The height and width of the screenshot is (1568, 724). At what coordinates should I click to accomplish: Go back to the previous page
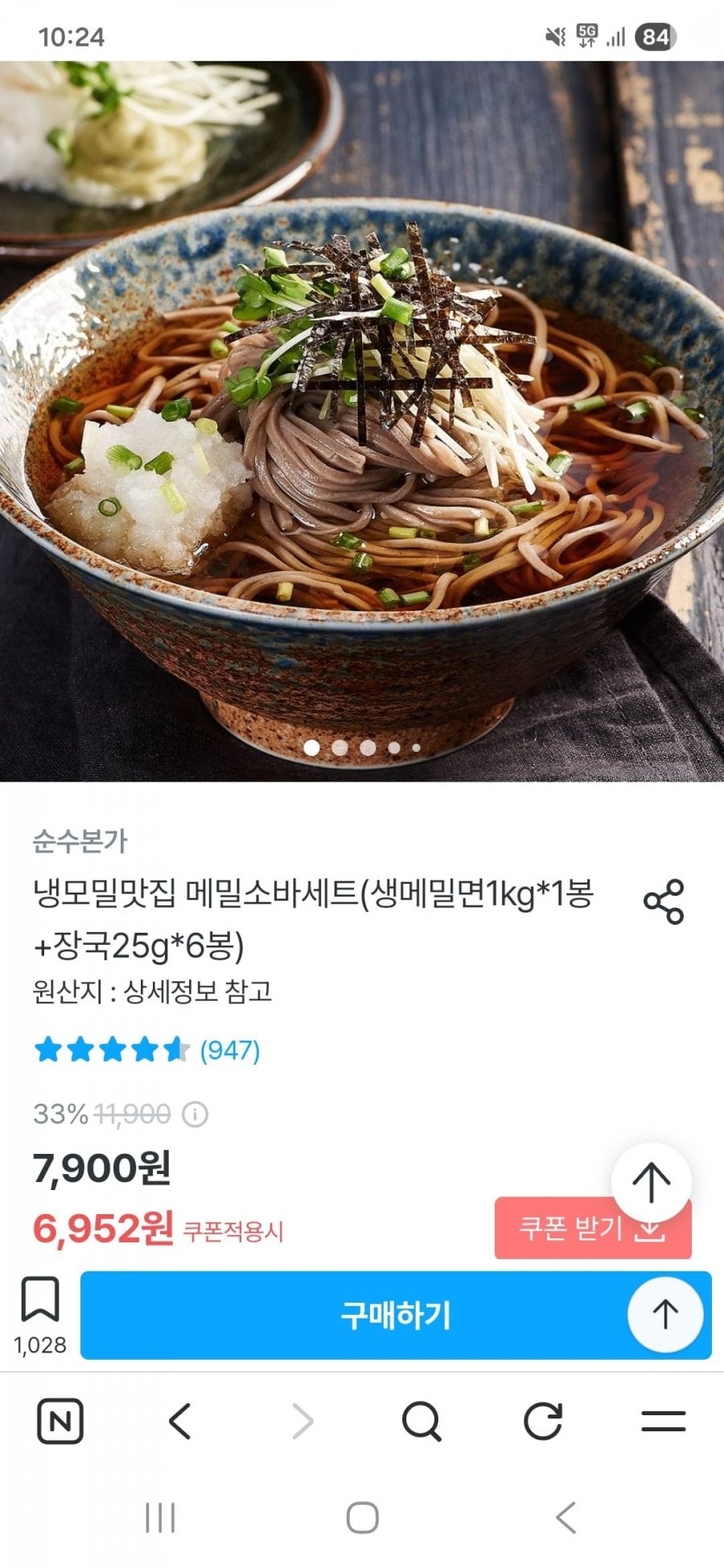180,1422
